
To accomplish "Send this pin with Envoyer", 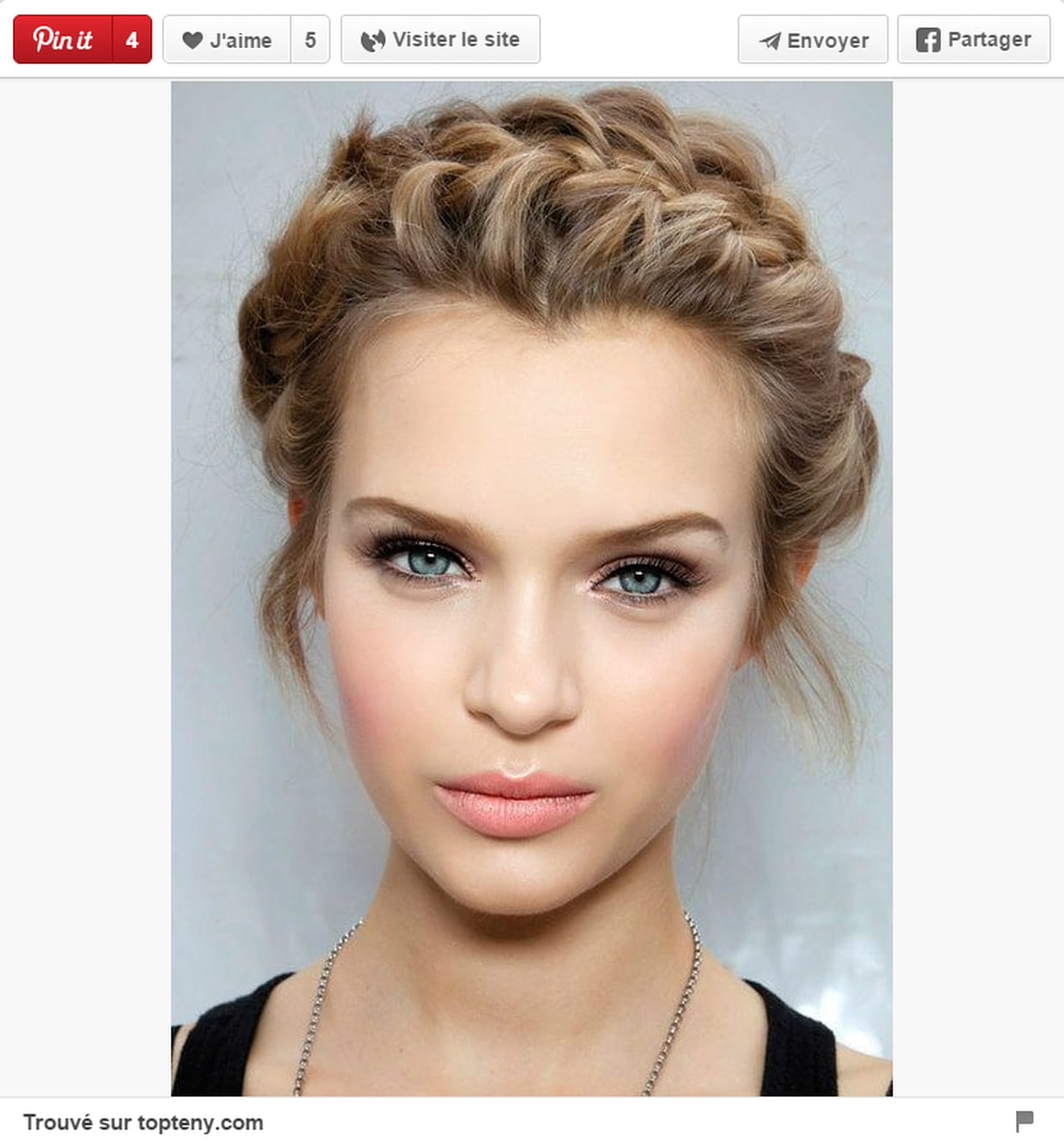I will [813, 39].
